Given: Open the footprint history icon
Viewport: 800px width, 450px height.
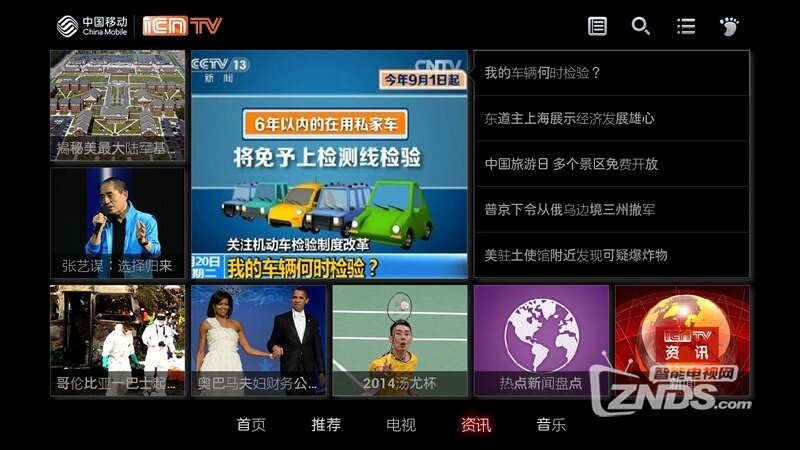Looking at the screenshot, I should click(729, 26).
